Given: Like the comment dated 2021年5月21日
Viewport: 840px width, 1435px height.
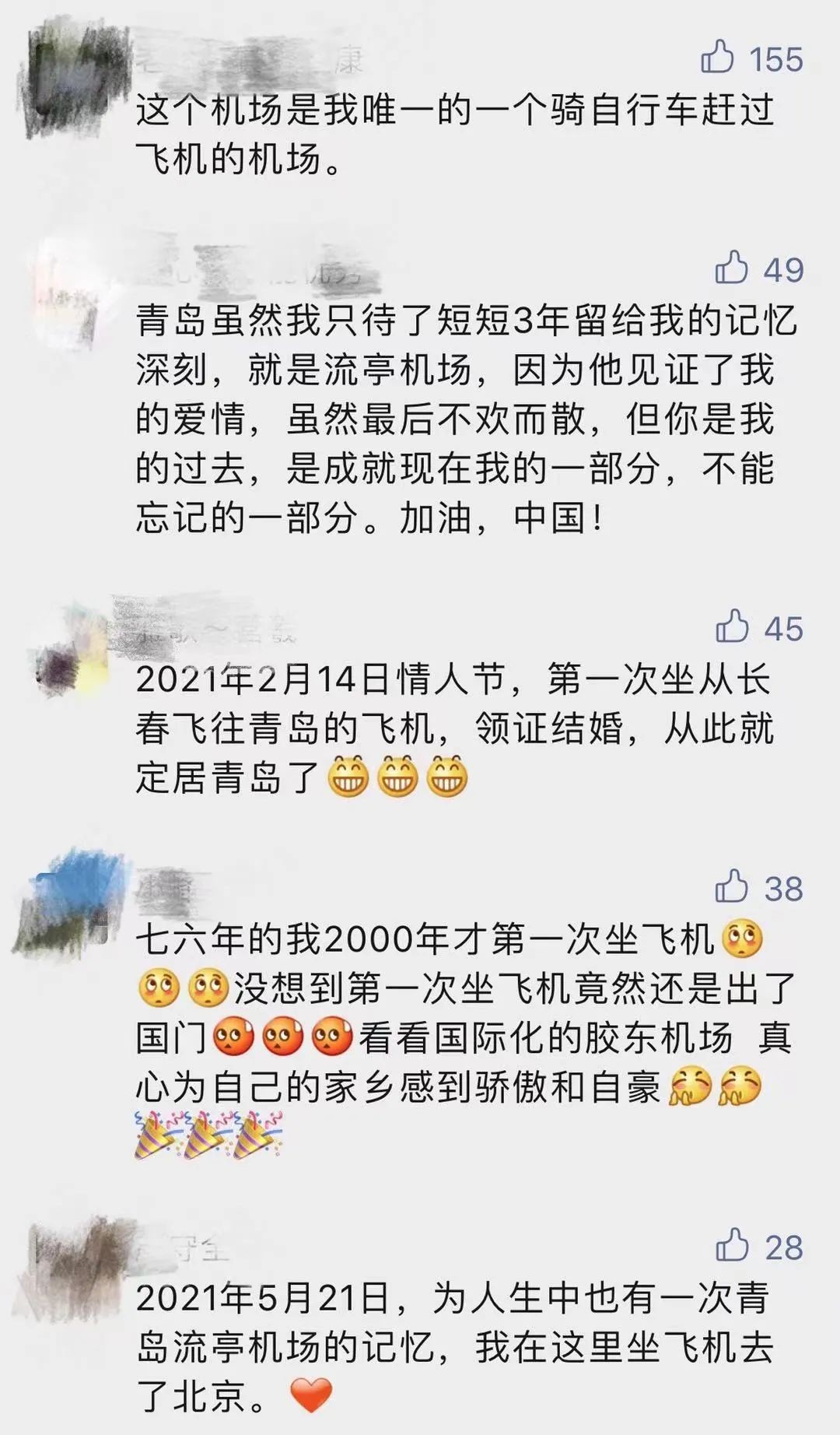Looking at the screenshot, I should (x=731, y=1246).
